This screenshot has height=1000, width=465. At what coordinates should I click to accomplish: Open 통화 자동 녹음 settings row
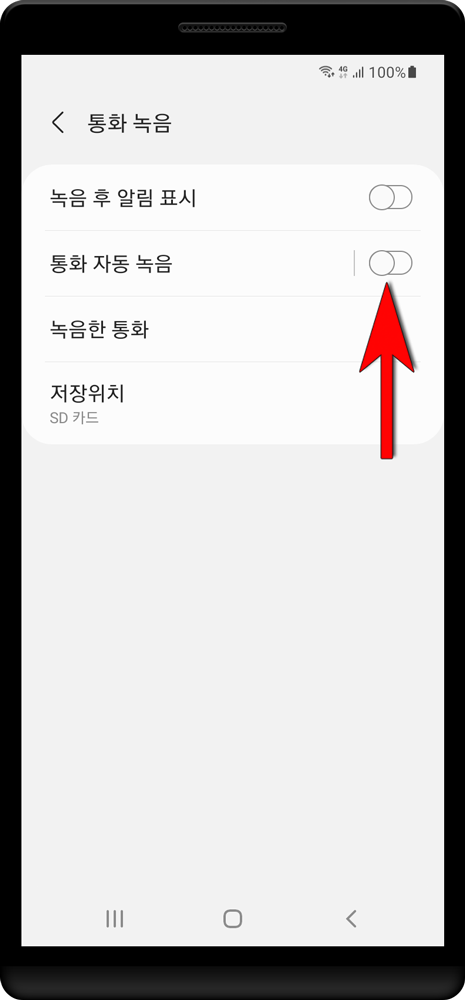coord(199,263)
